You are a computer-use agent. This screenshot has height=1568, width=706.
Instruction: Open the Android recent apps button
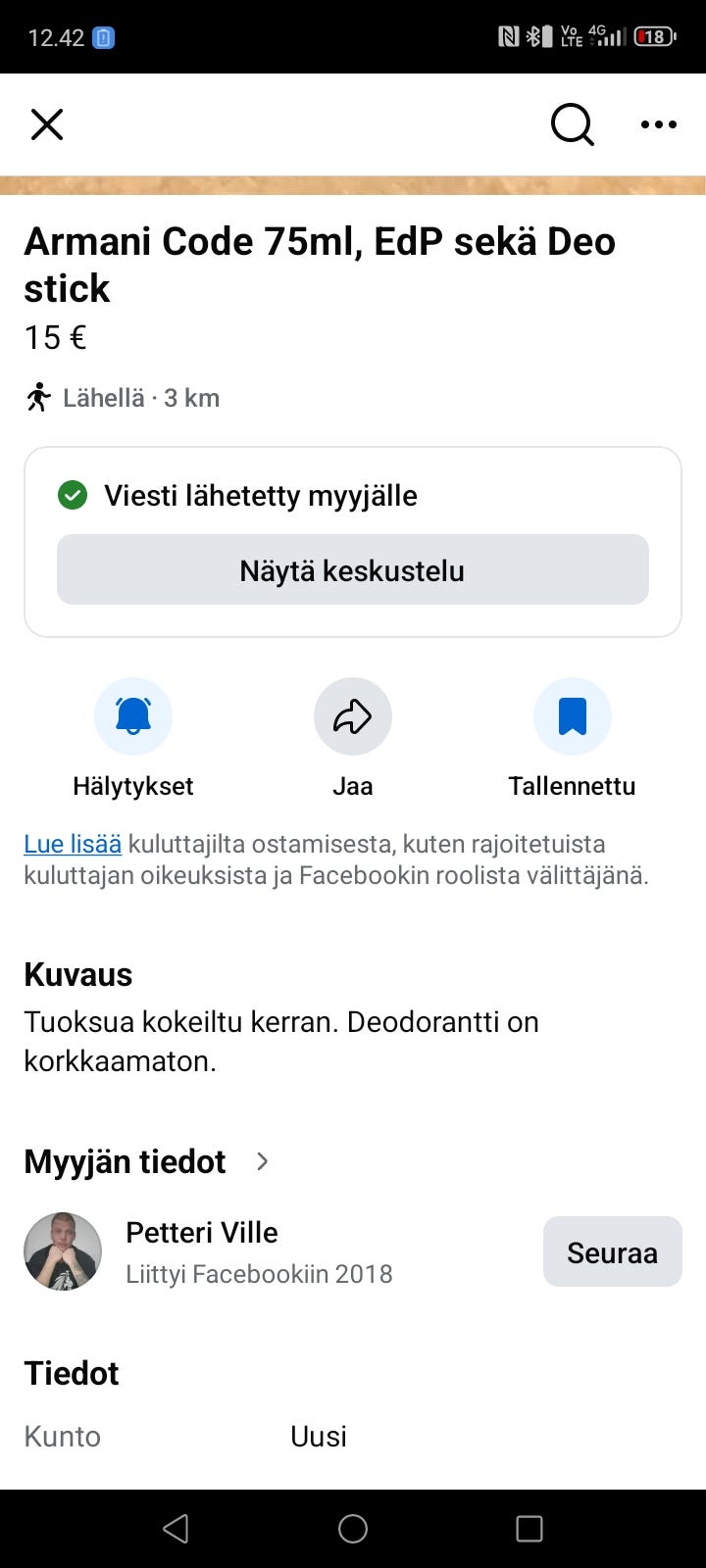click(x=529, y=1528)
